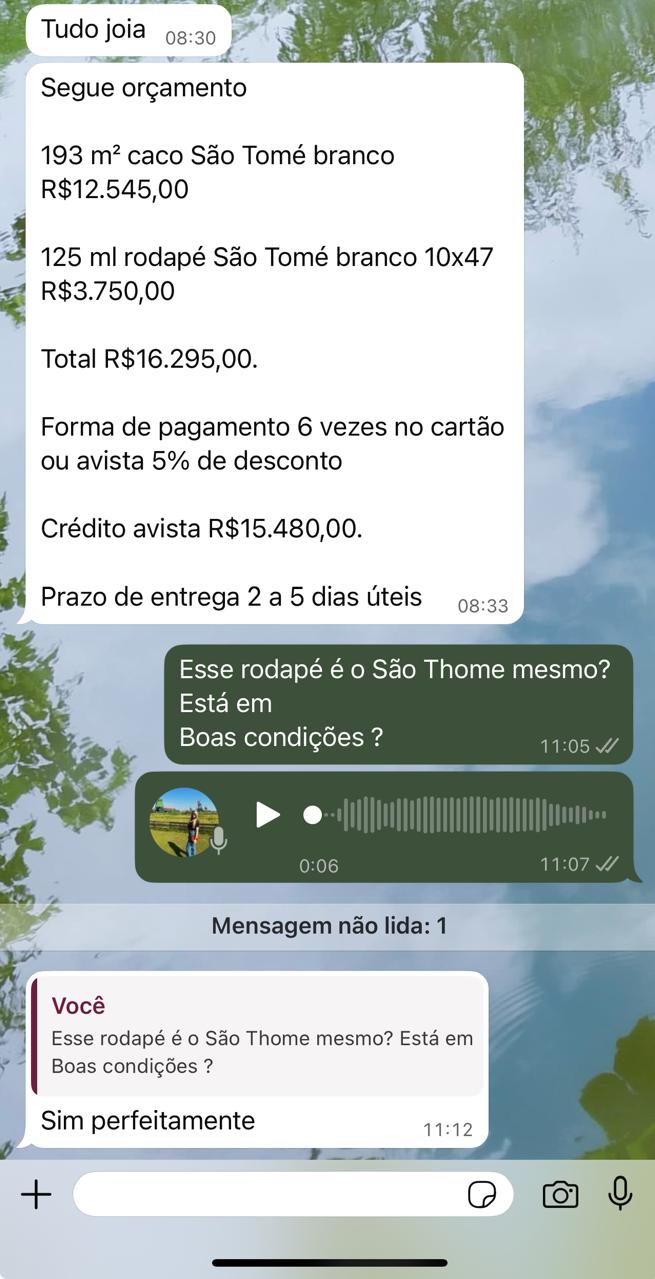Viewport: 655px width, 1279px height.
Task: Play the 0:06 voice message
Action: (267, 815)
